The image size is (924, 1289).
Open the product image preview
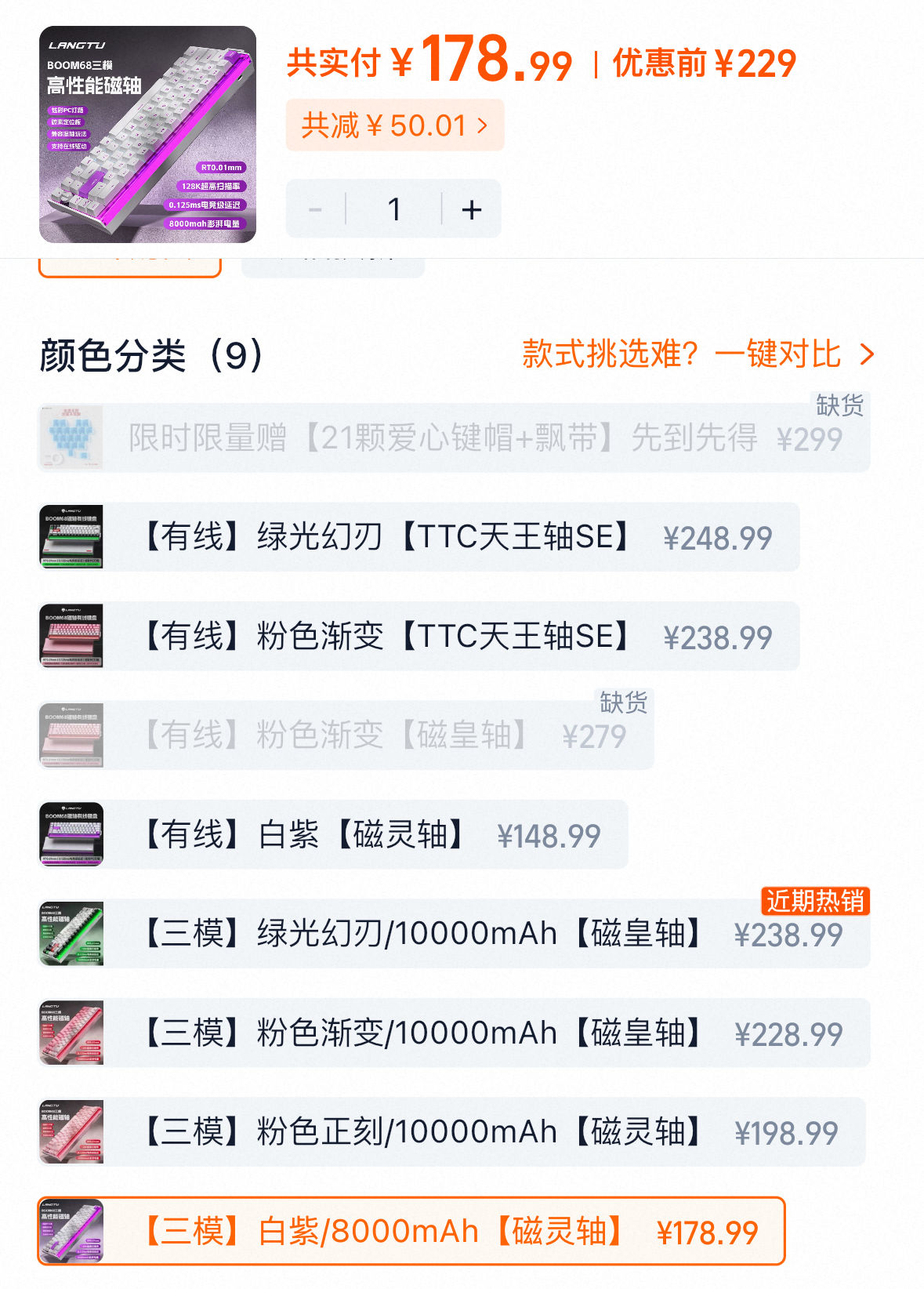tap(147, 134)
